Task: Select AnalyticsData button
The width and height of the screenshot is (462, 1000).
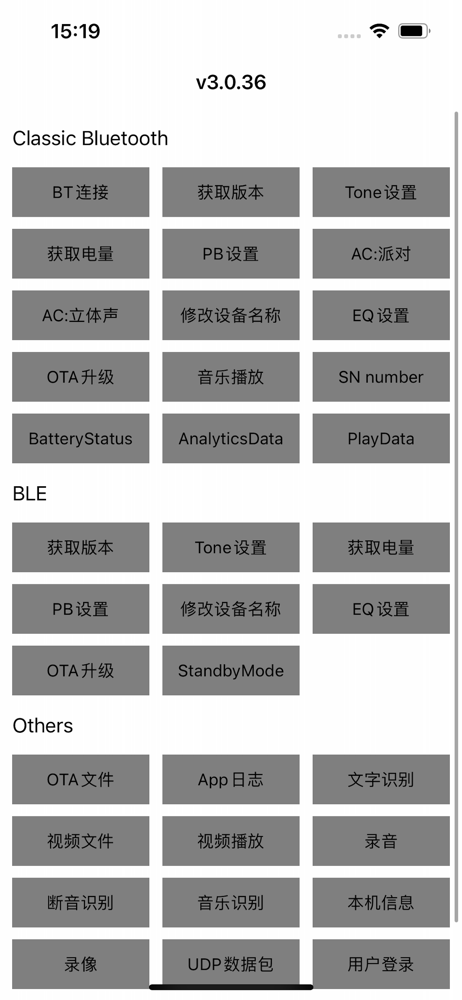Action: 230,438
